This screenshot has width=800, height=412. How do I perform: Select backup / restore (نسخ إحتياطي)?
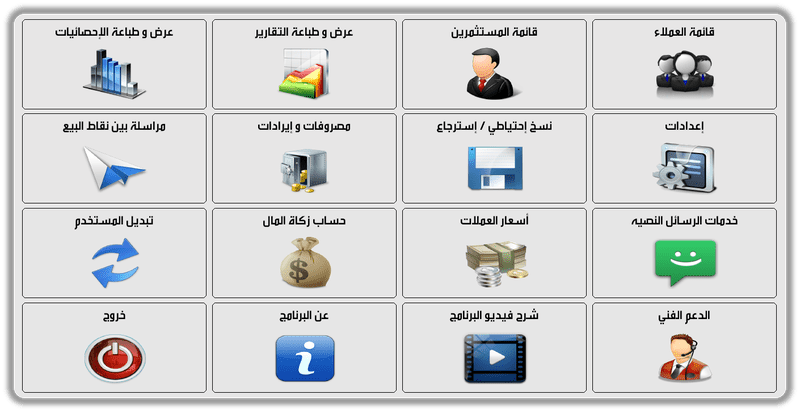(x=495, y=160)
